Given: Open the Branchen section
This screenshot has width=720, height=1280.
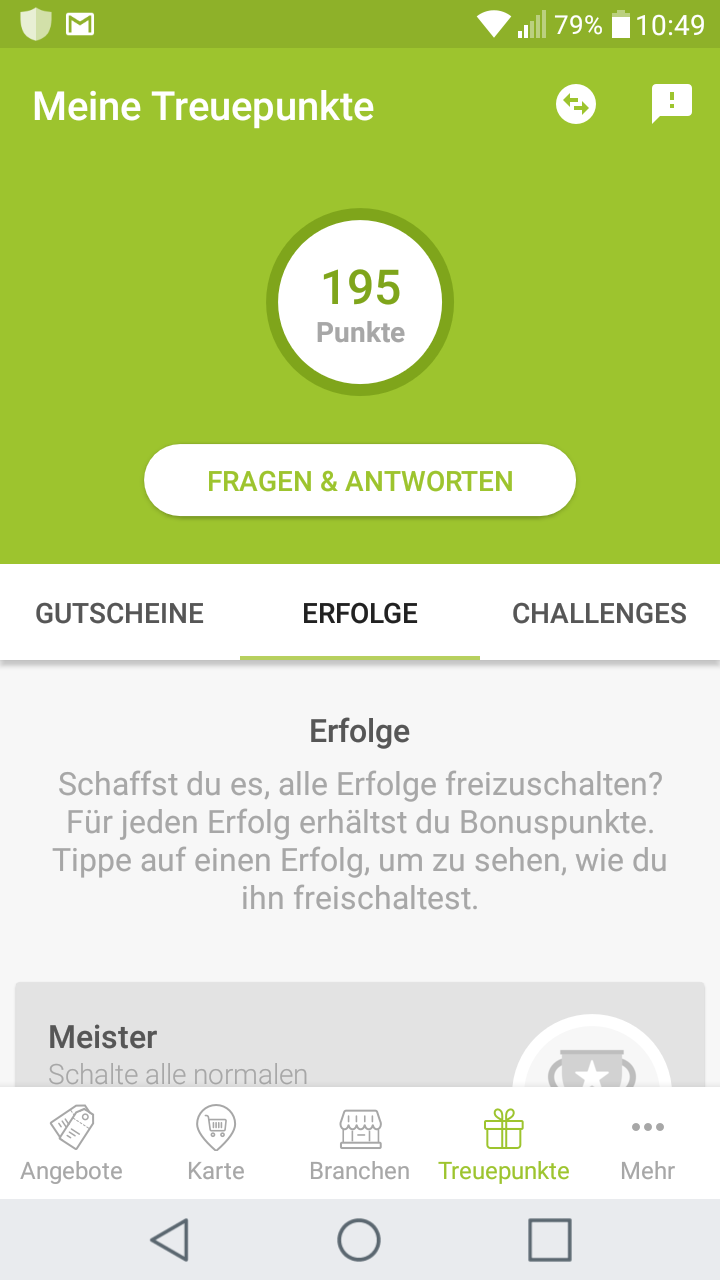Looking at the screenshot, I should coord(360,1144).
